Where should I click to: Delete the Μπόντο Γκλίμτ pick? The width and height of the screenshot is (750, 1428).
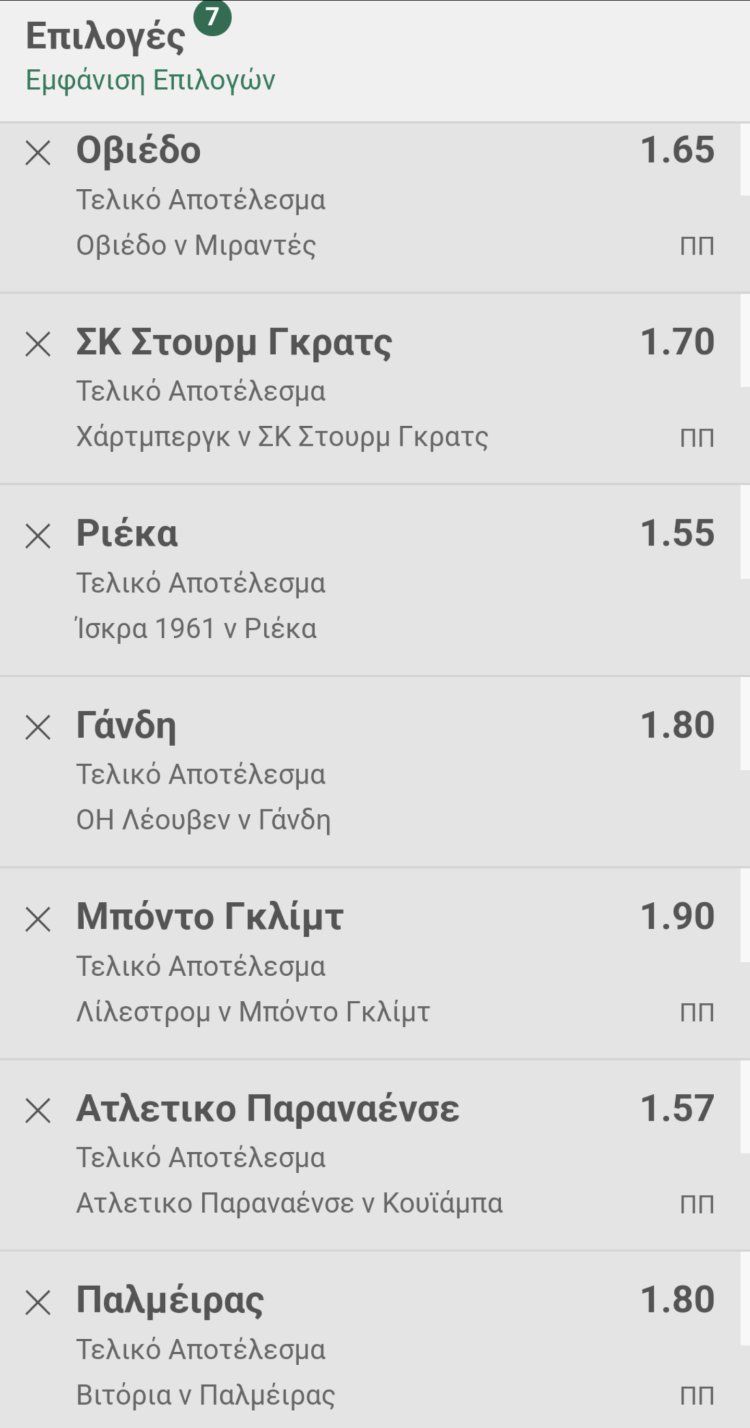[x=38, y=919]
